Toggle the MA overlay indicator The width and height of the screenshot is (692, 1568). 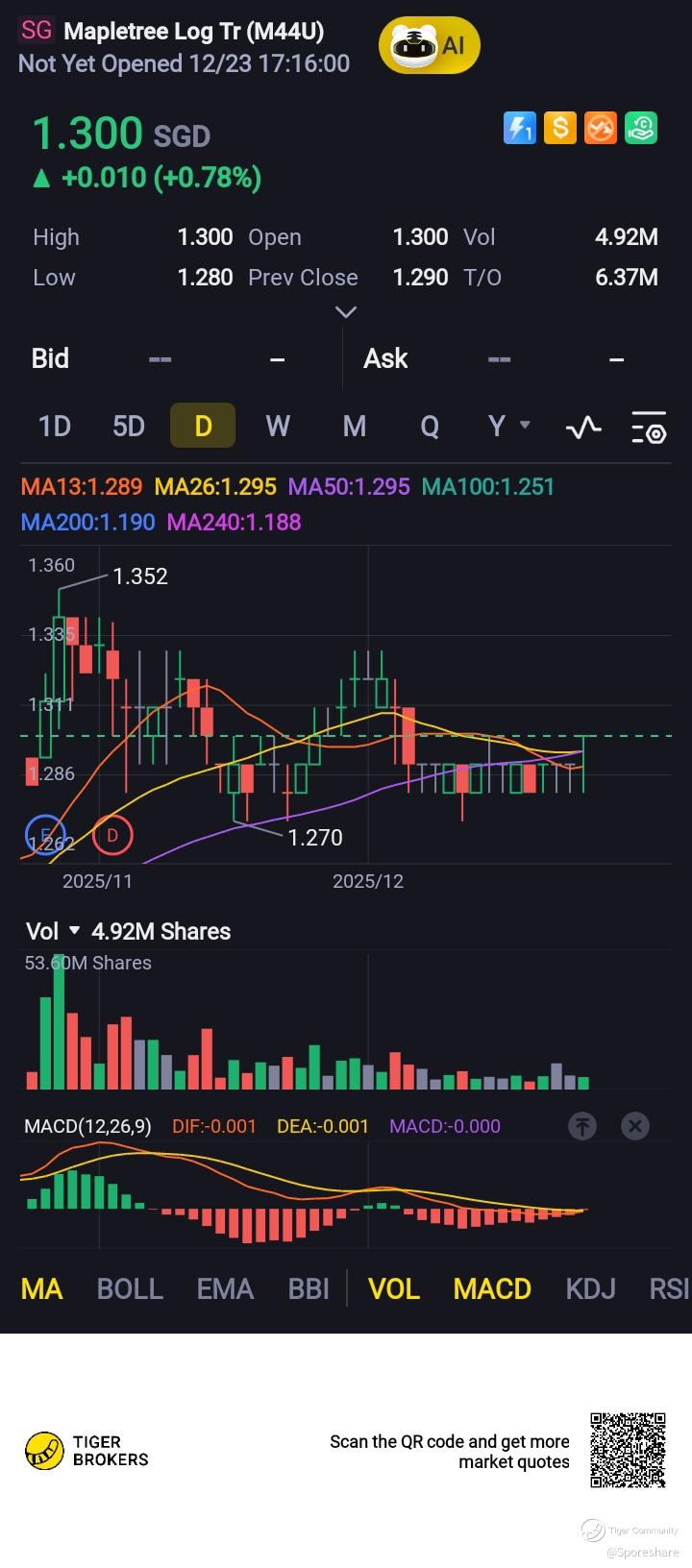(x=41, y=1288)
